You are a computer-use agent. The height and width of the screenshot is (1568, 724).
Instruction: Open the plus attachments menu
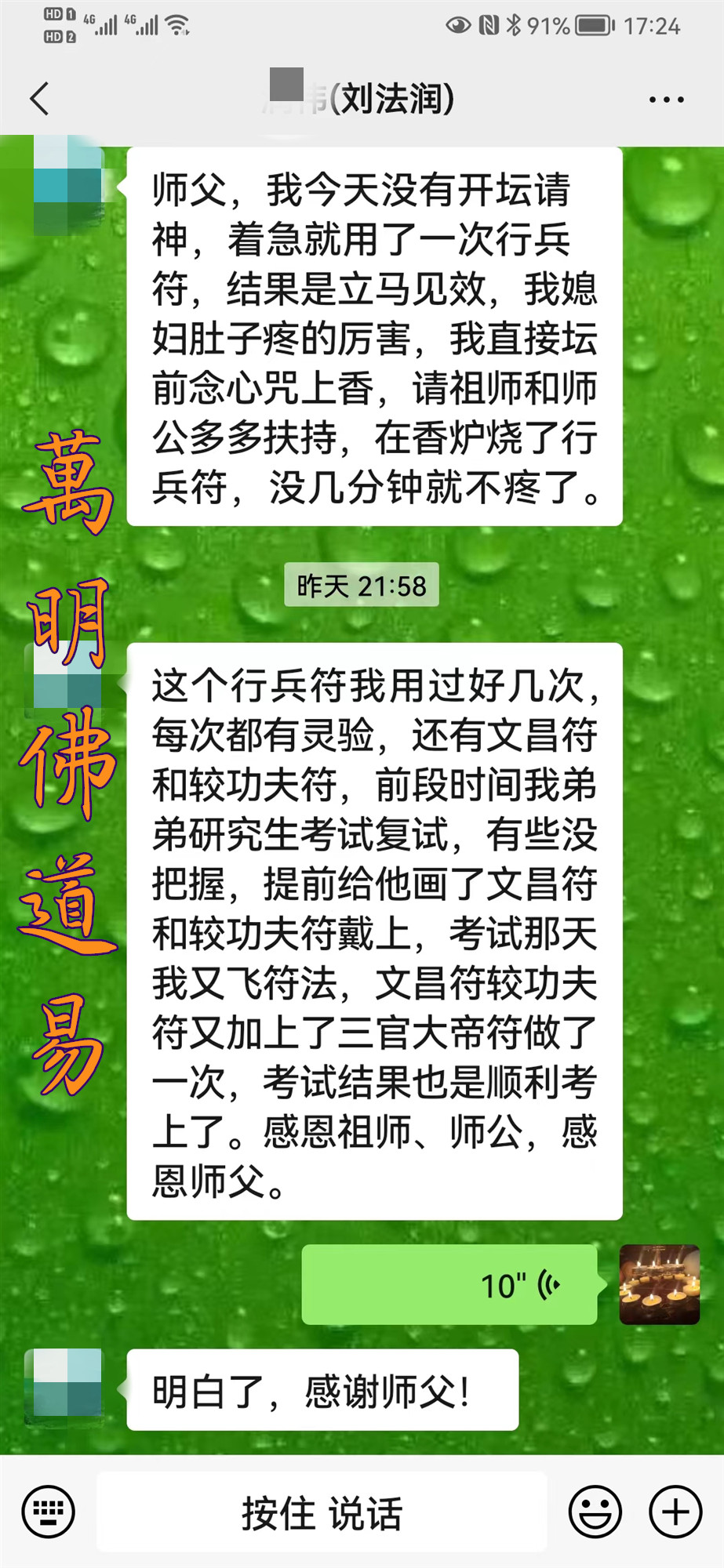click(x=675, y=1512)
